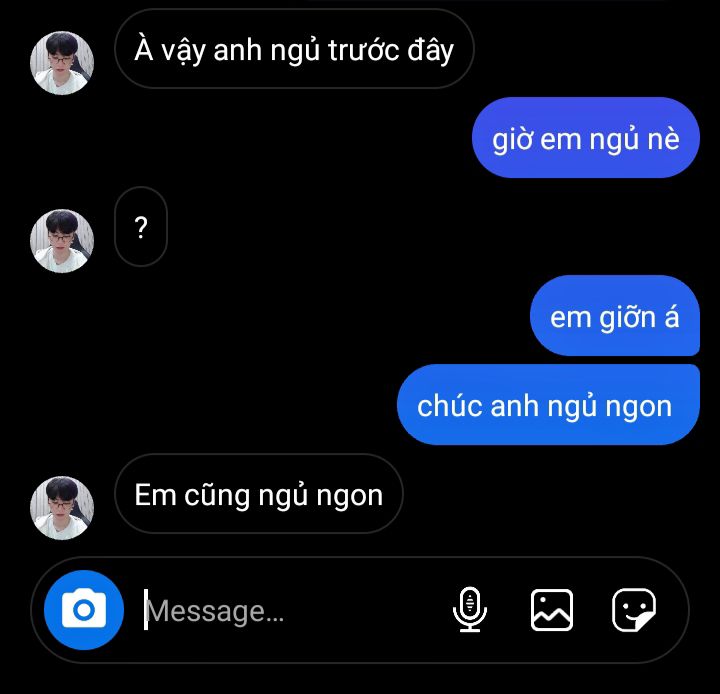Open the avatar beside "Em cũng ngủ ngon"
This screenshot has width=720, height=694.
coord(63,508)
